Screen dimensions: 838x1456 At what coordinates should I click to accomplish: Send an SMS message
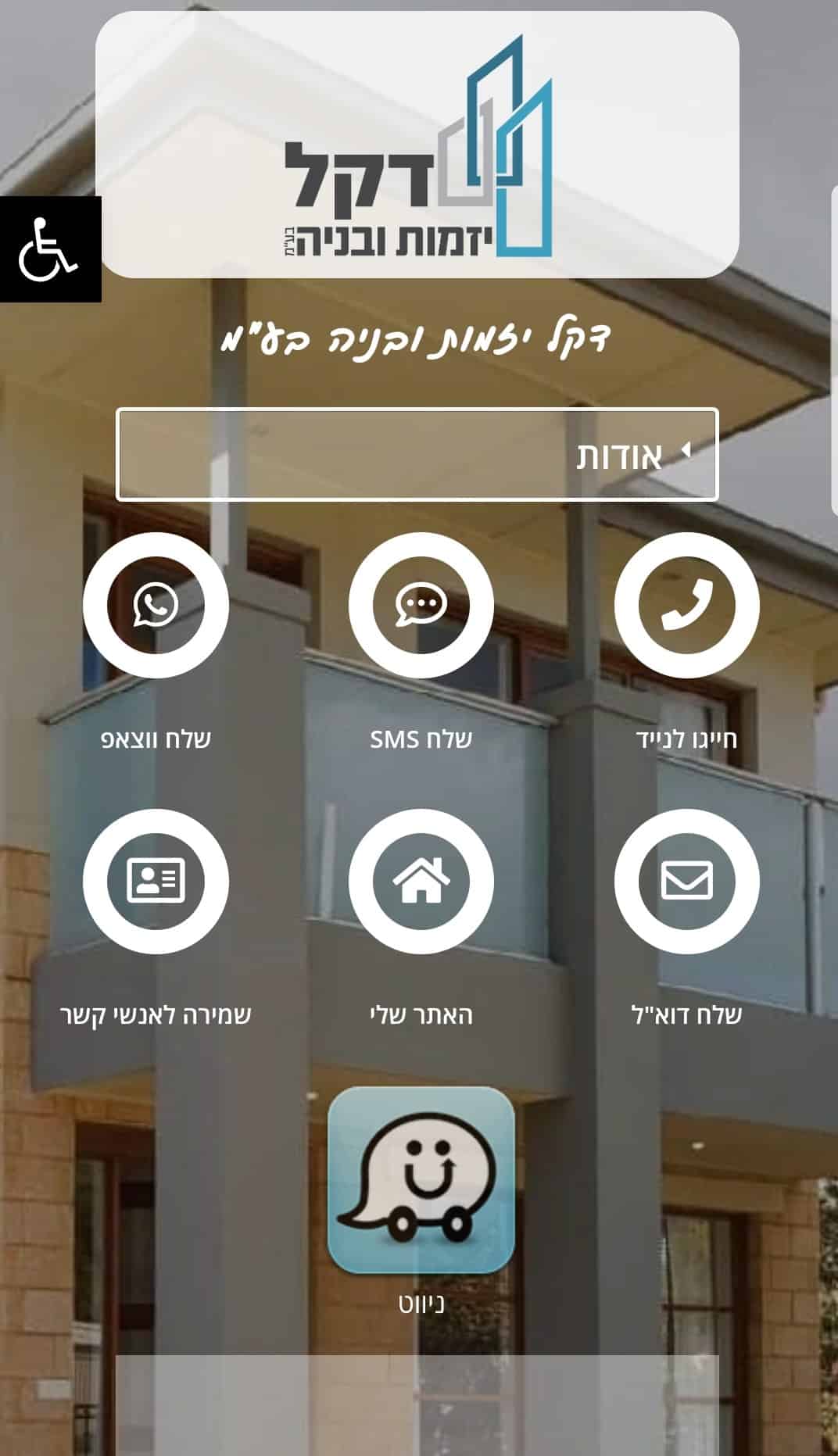(x=421, y=605)
